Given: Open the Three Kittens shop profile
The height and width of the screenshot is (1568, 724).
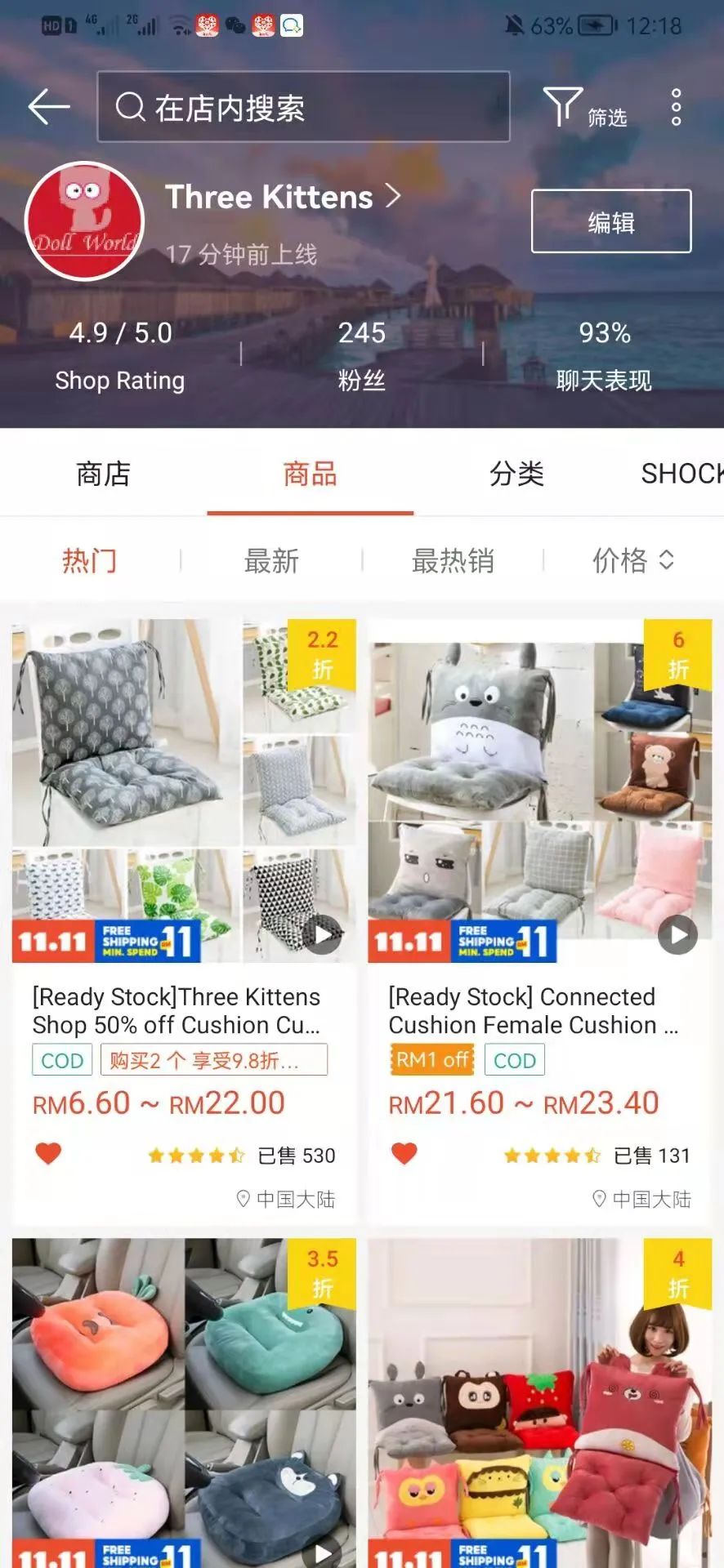Looking at the screenshot, I should pos(282,198).
